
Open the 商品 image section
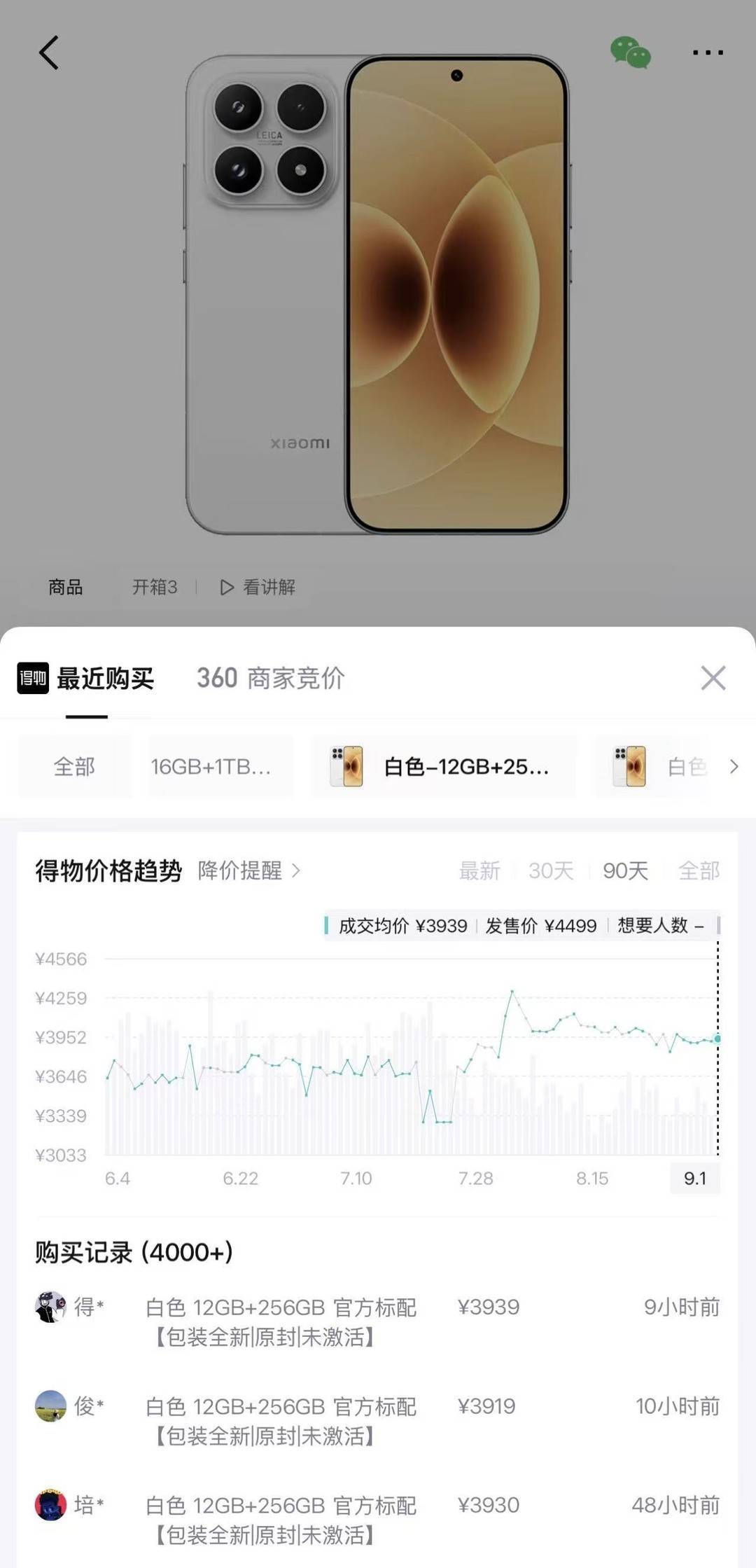tap(66, 587)
